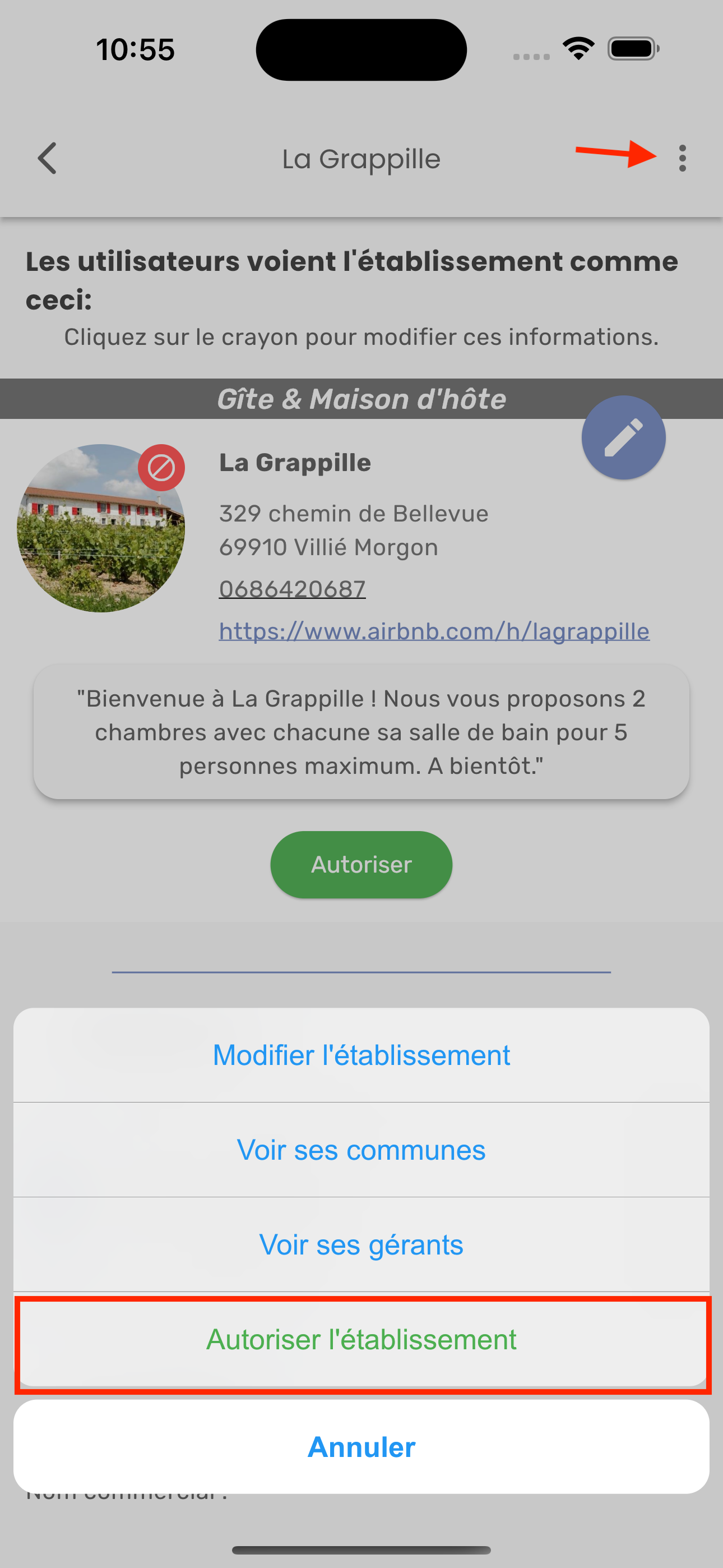Open Voir ses gérants
The height and width of the screenshot is (1568, 723).
click(361, 1245)
